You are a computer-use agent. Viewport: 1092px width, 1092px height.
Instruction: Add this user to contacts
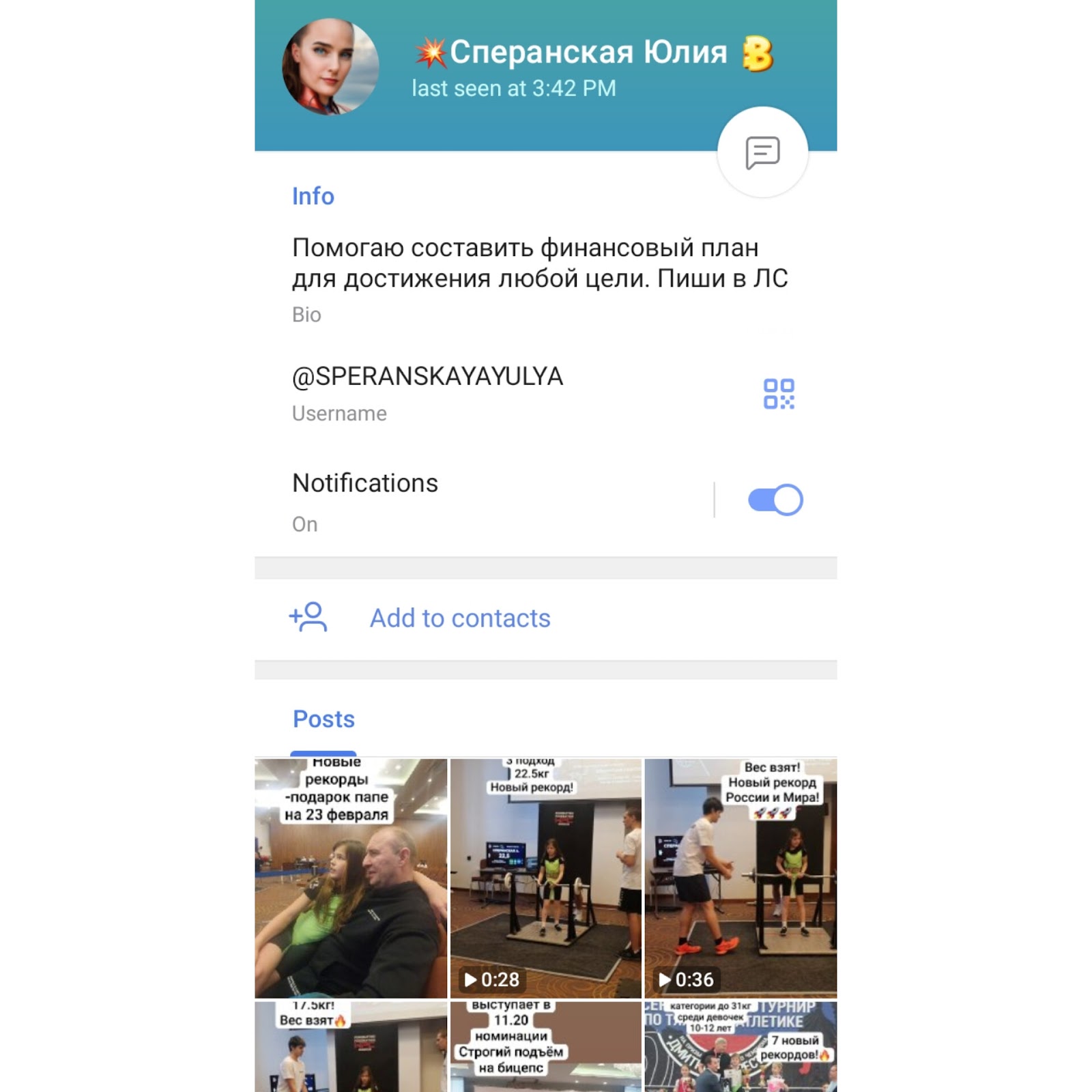coord(460,618)
